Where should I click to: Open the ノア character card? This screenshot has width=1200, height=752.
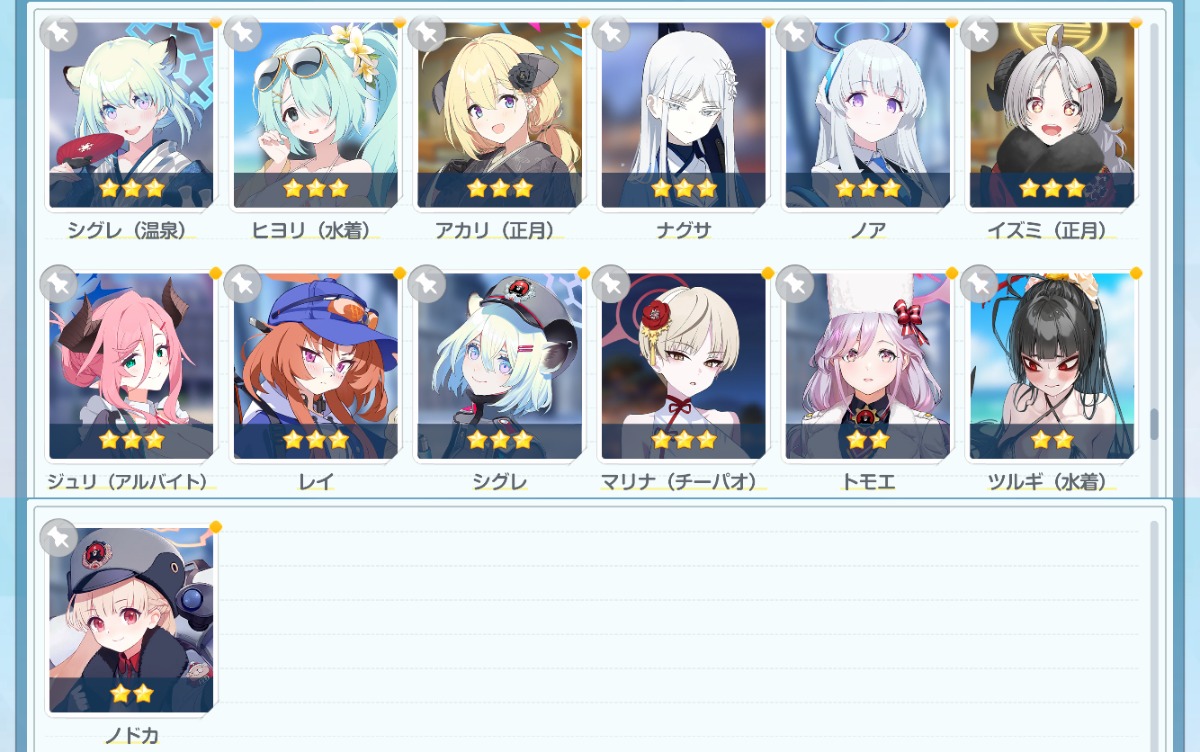[867, 115]
